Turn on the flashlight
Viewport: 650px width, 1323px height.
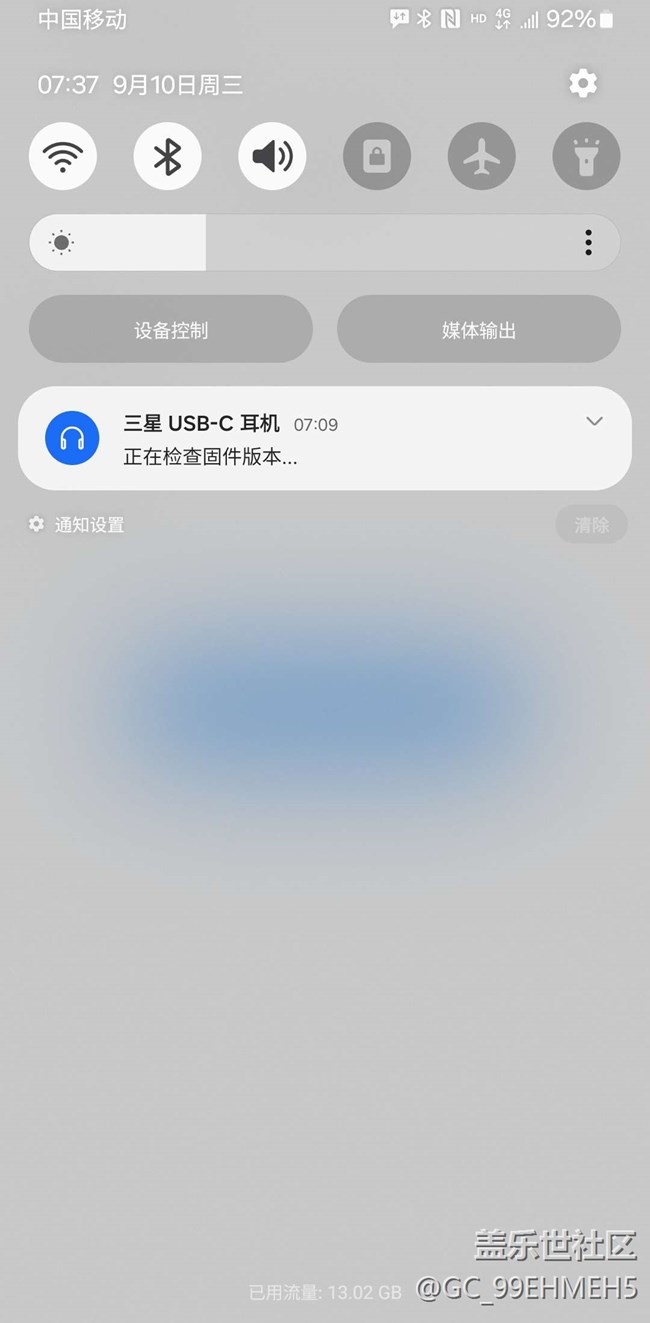586,156
